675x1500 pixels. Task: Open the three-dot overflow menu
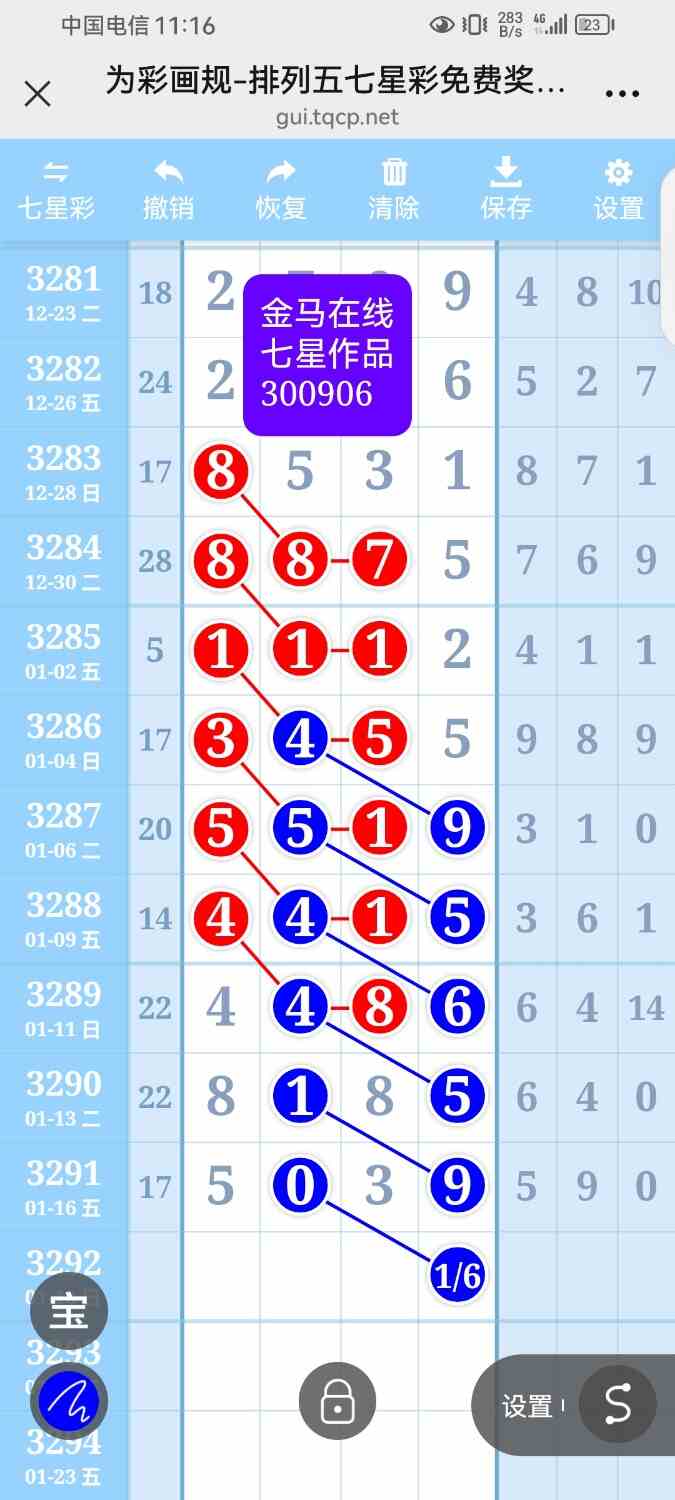coord(622,94)
